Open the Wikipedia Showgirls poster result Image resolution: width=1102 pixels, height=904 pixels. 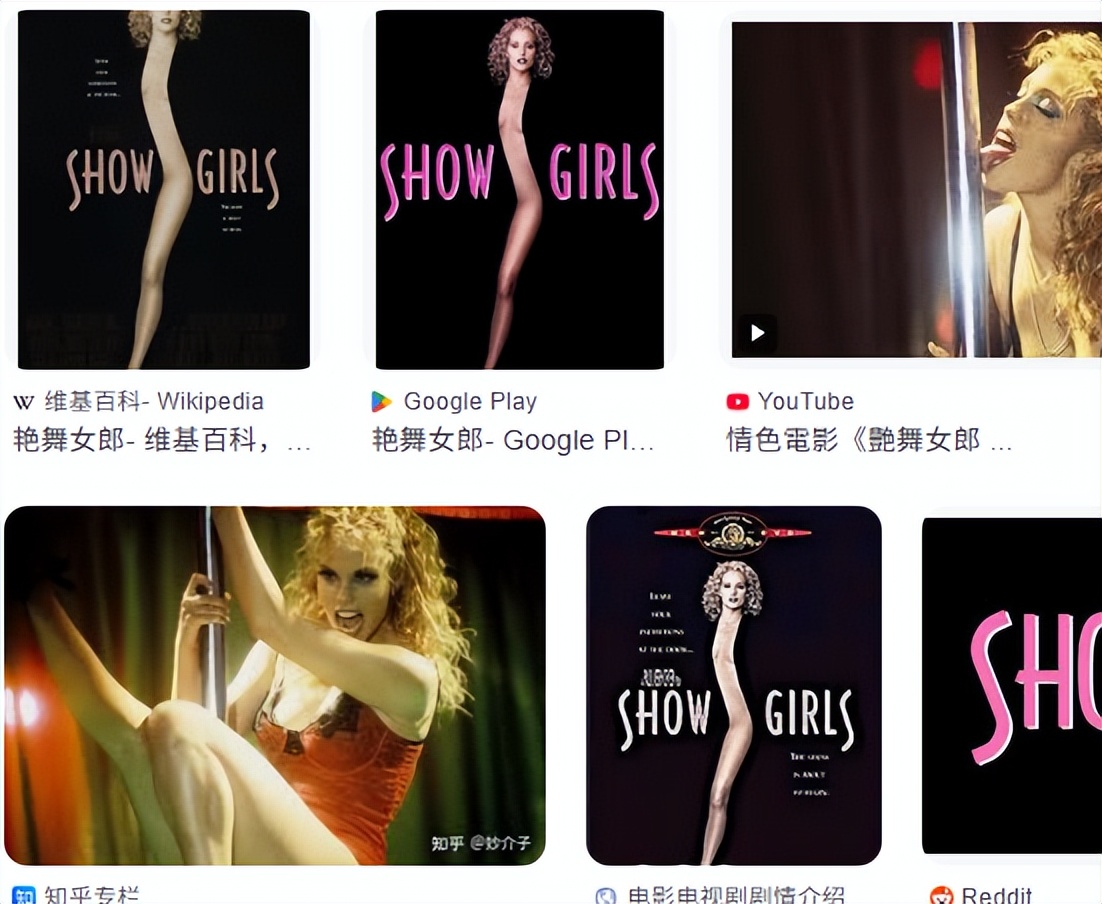[x=163, y=189]
